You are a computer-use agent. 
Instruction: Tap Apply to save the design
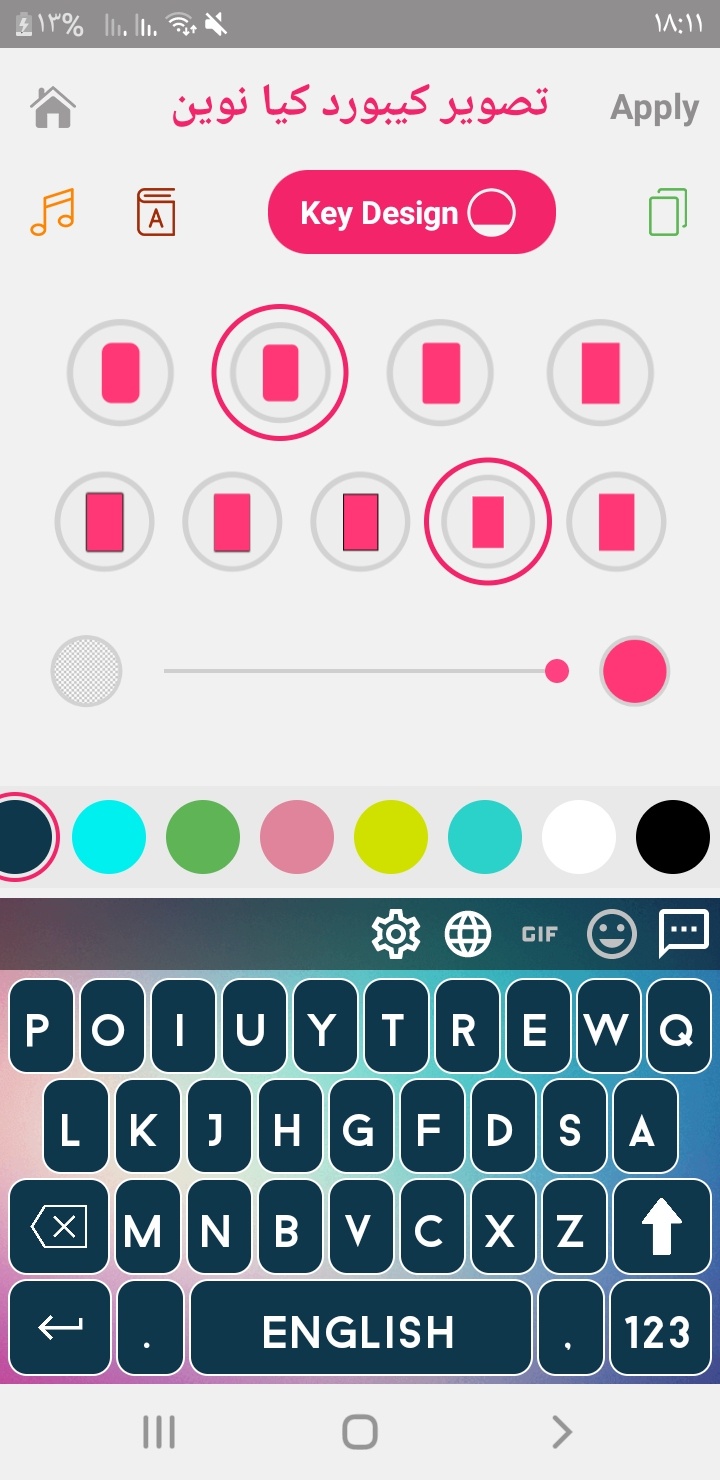(x=654, y=108)
